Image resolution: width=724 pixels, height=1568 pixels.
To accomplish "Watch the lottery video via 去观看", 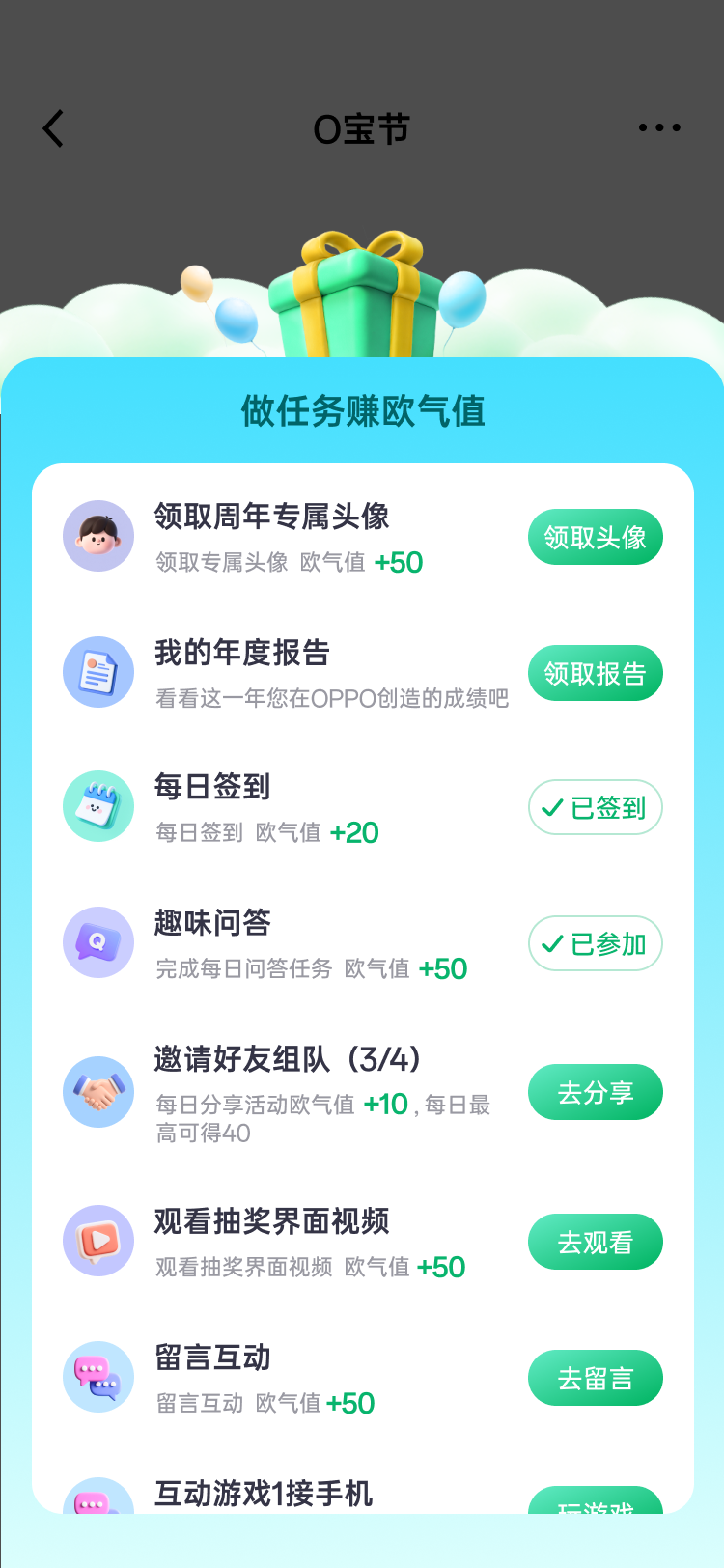I will point(595,1242).
